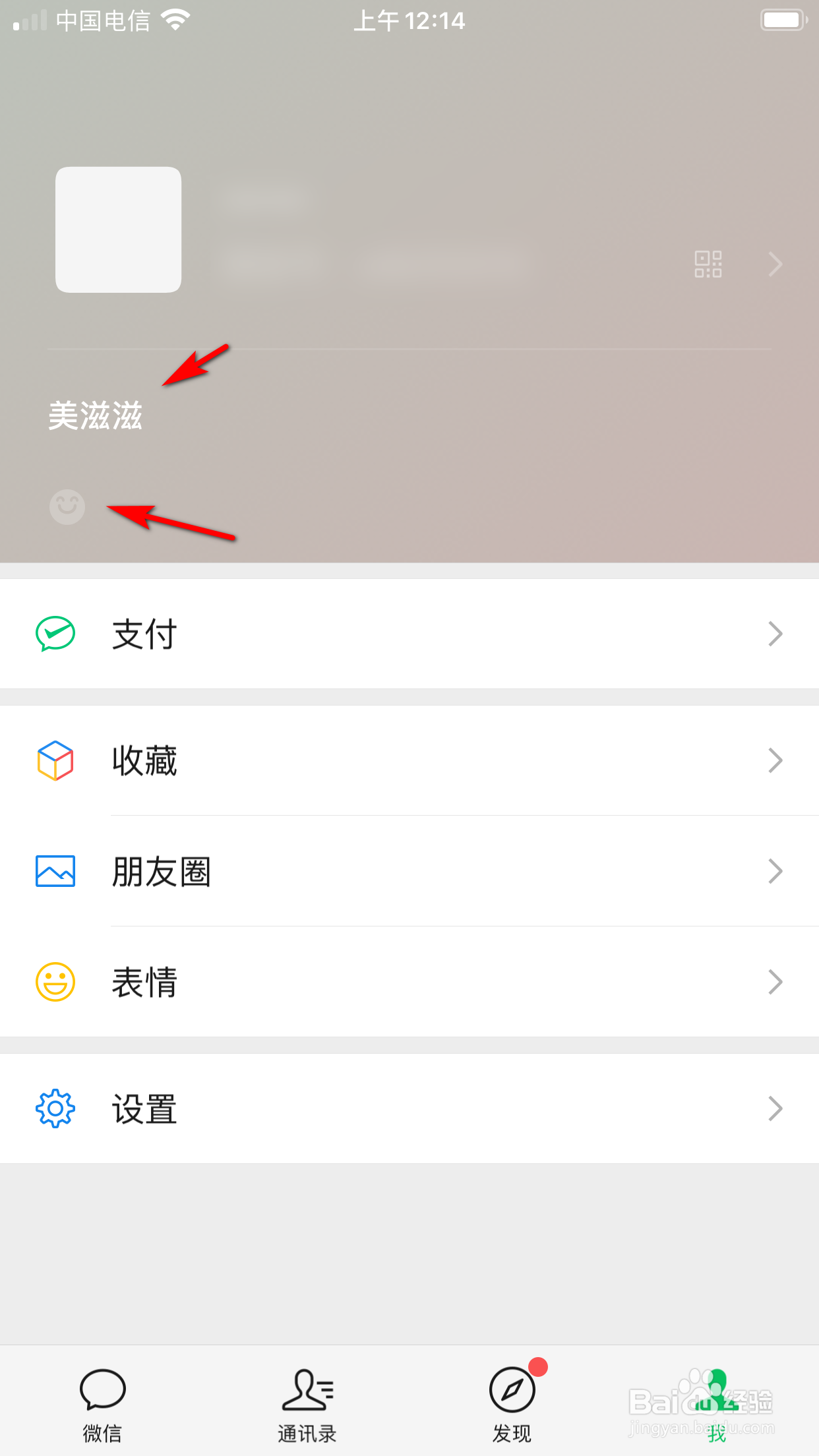The height and width of the screenshot is (1456, 819).
Task: Tap the profile avatar thumbnail
Action: (118, 229)
